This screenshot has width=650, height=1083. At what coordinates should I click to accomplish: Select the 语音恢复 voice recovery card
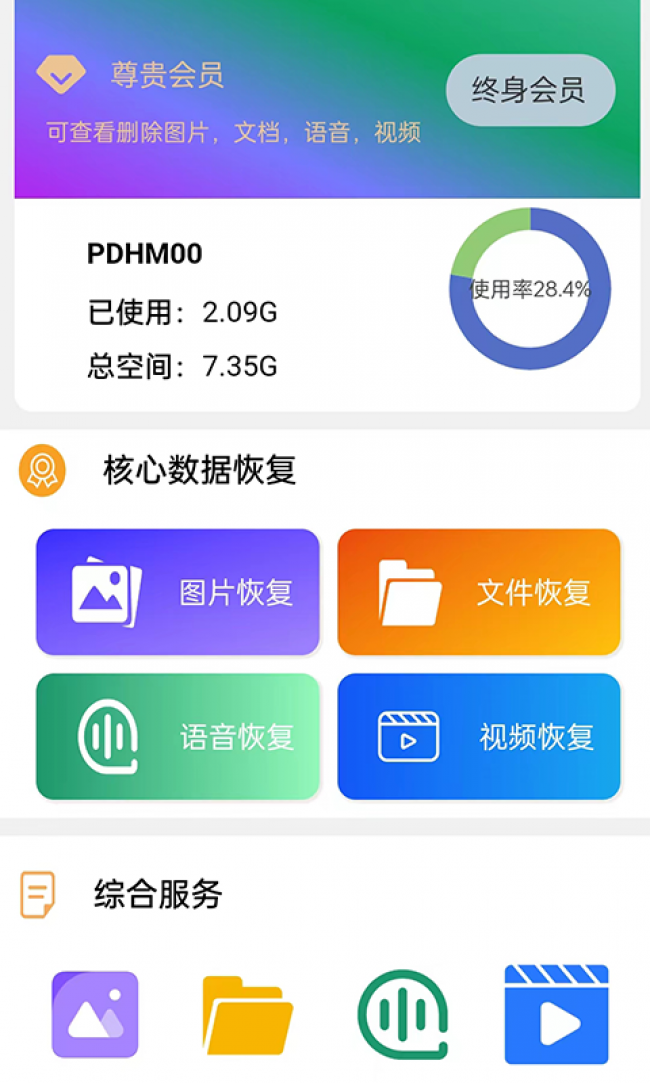coord(178,737)
